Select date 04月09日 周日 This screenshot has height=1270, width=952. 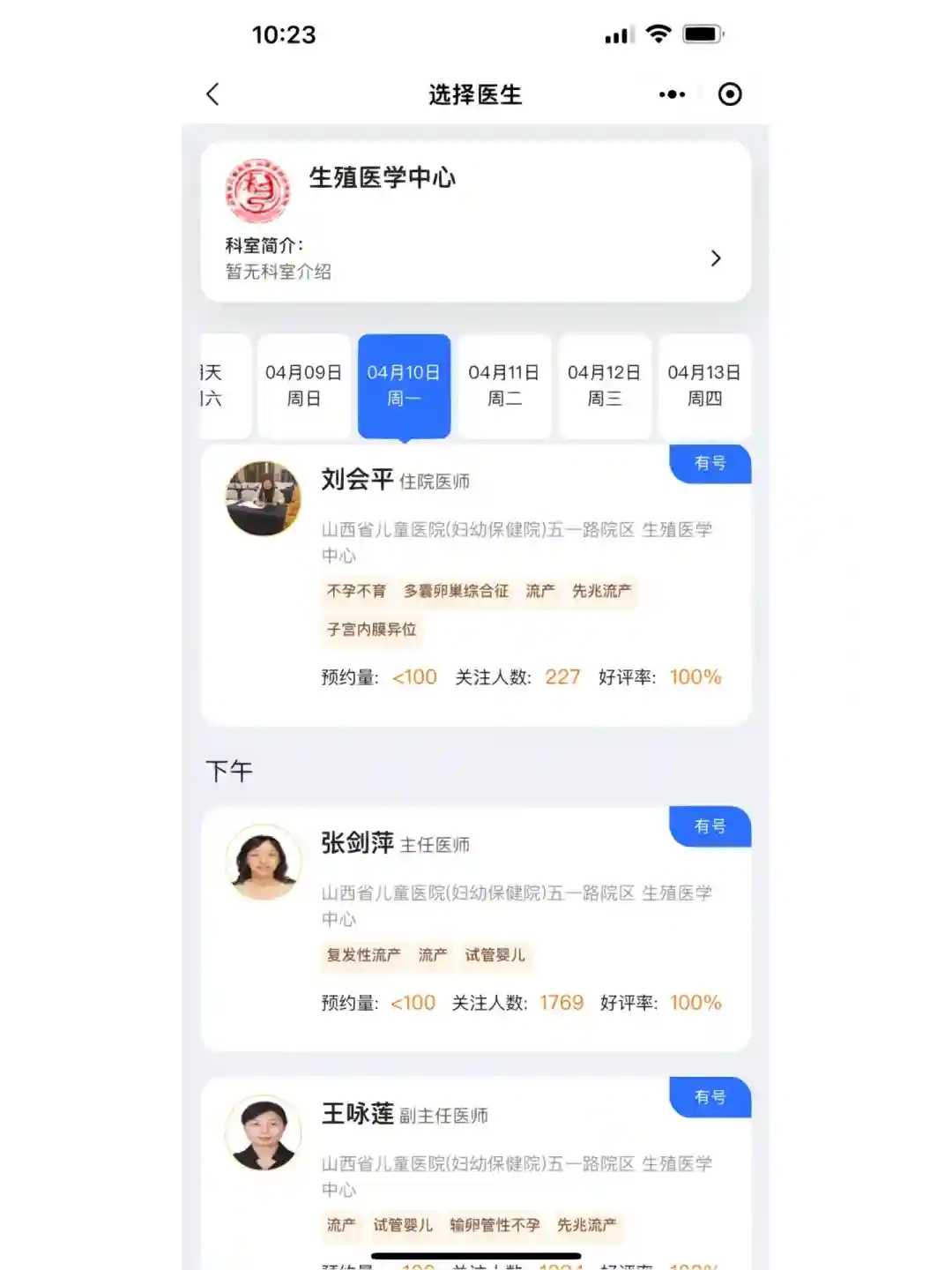pyautogui.click(x=303, y=385)
